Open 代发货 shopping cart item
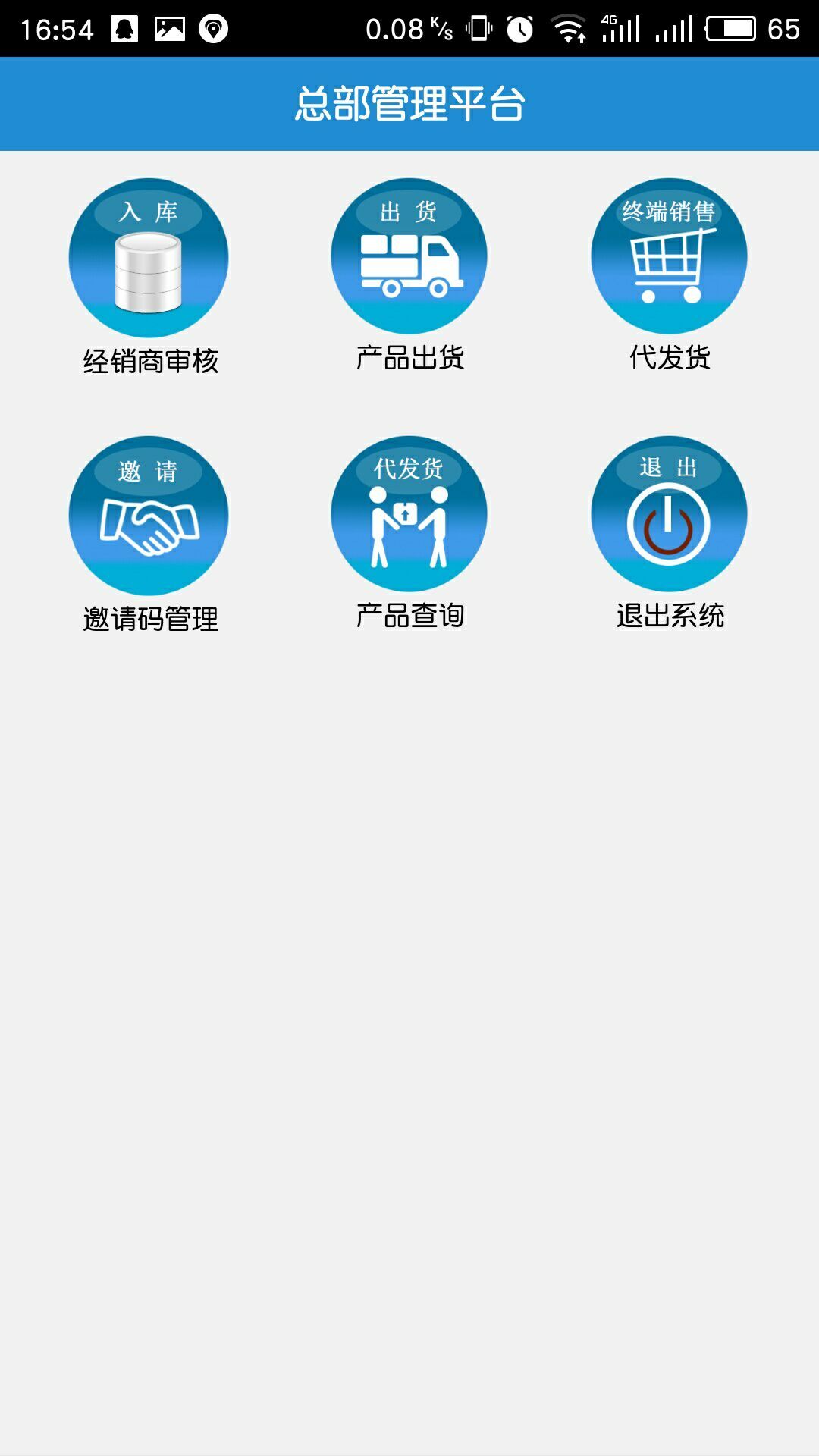Image resolution: width=819 pixels, height=1456 pixels. click(669, 256)
